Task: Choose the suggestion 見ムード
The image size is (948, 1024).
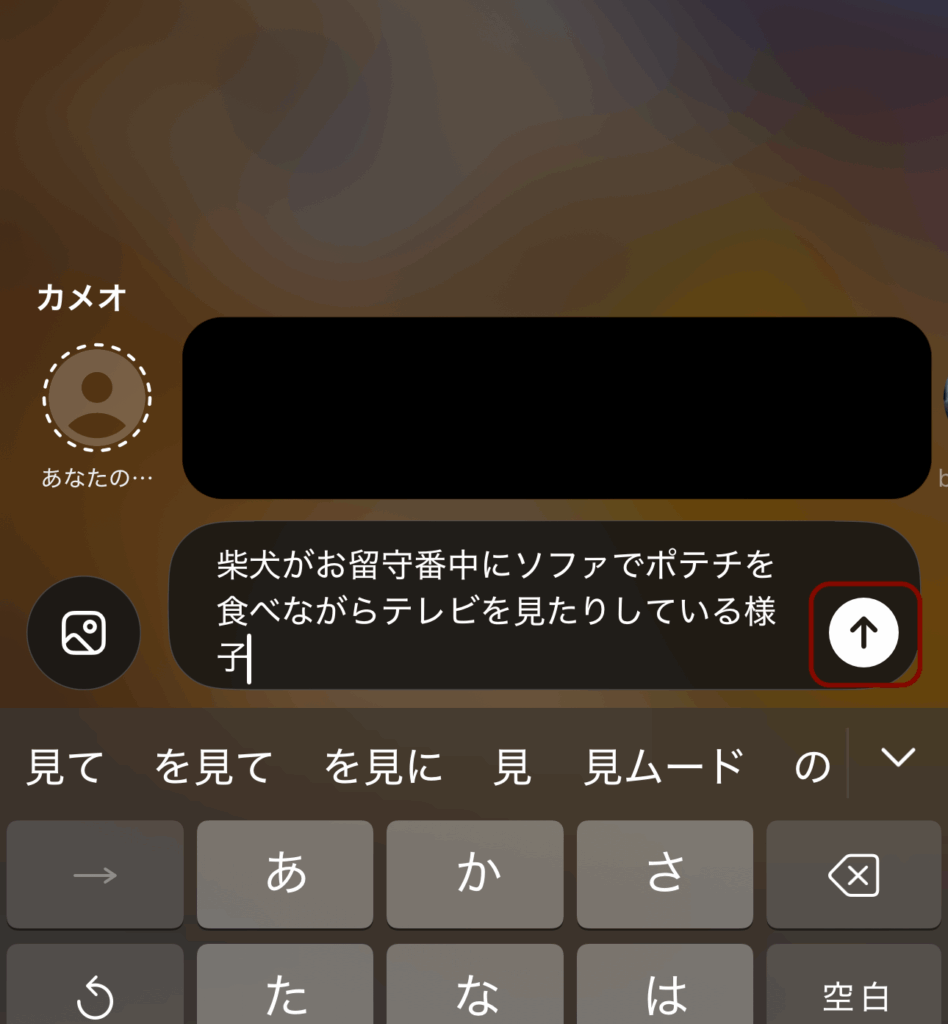Action: coord(664,767)
